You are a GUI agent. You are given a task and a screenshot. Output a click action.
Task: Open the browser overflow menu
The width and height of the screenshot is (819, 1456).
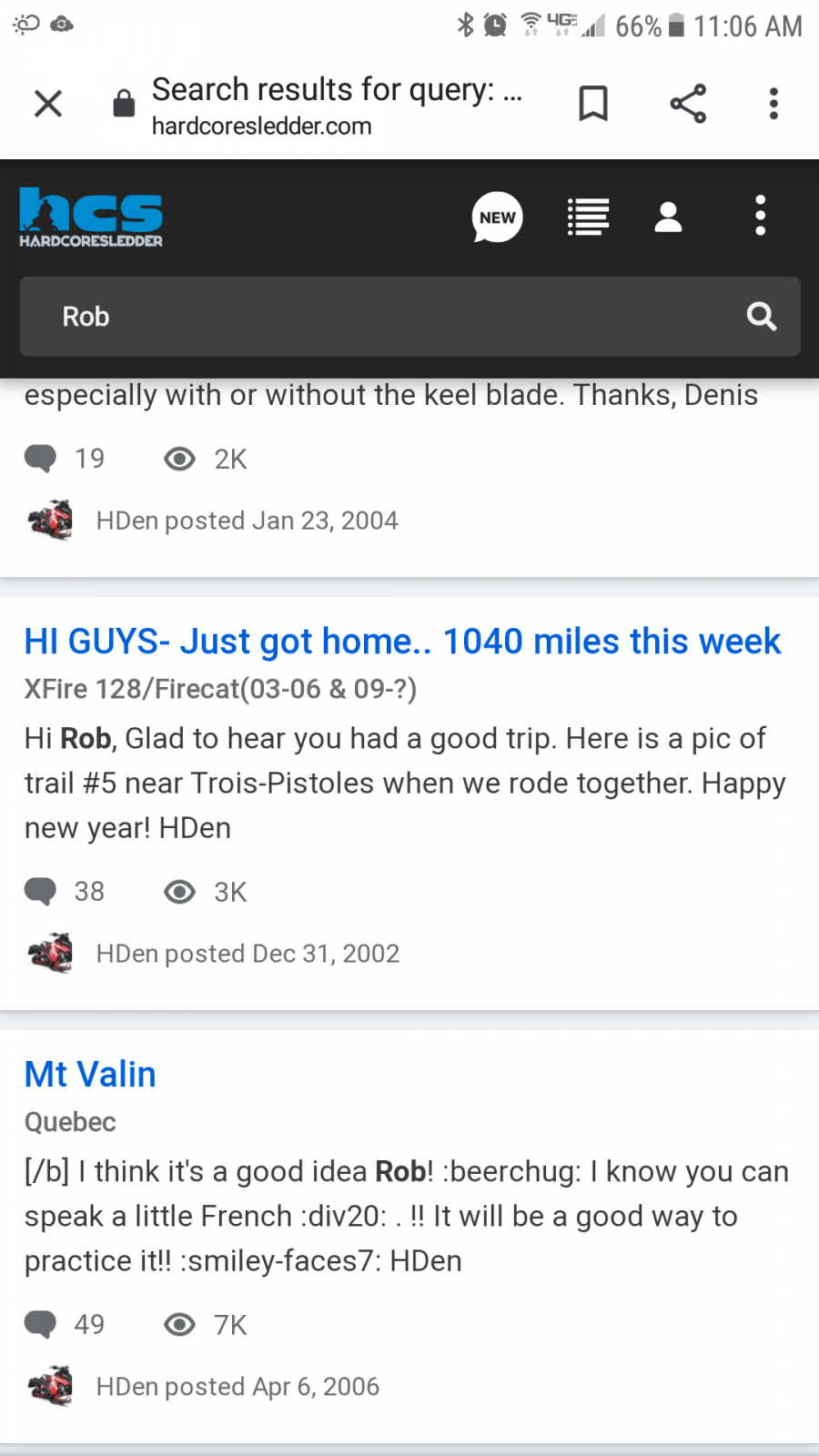tap(773, 104)
